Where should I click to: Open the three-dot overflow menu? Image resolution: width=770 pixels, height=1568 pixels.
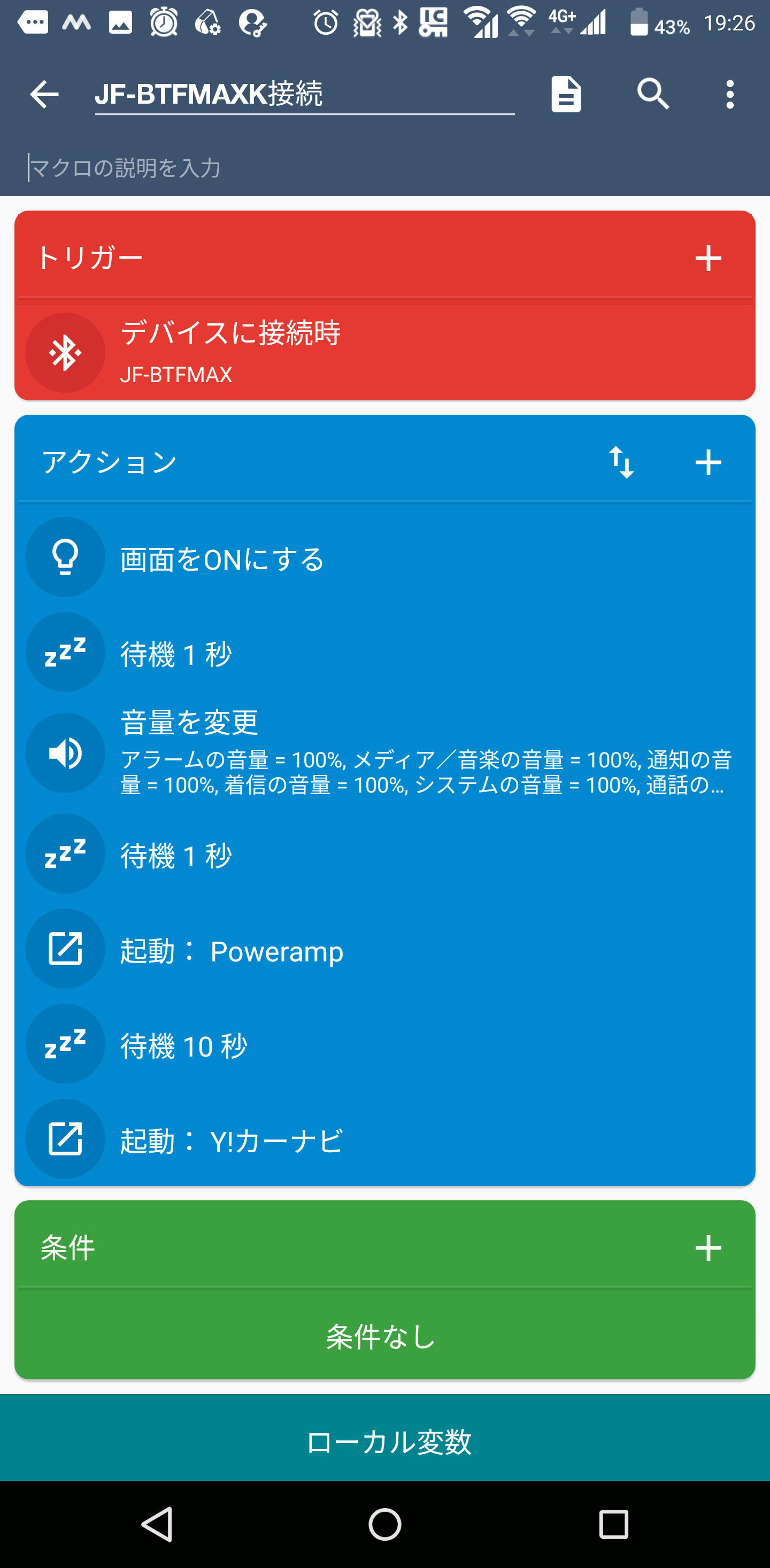click(730, 95)
